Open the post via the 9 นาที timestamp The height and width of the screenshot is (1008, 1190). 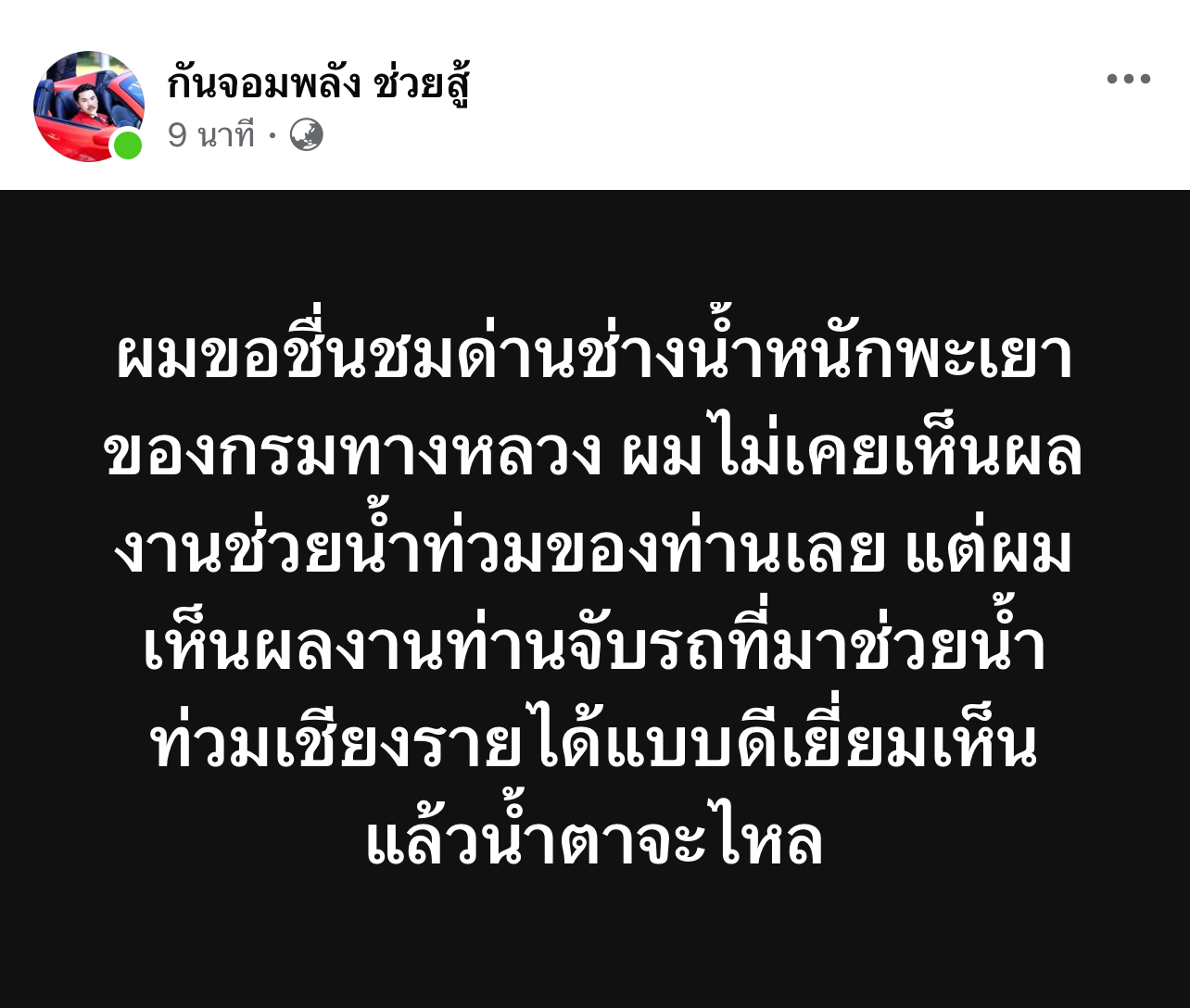click(211, 136)
